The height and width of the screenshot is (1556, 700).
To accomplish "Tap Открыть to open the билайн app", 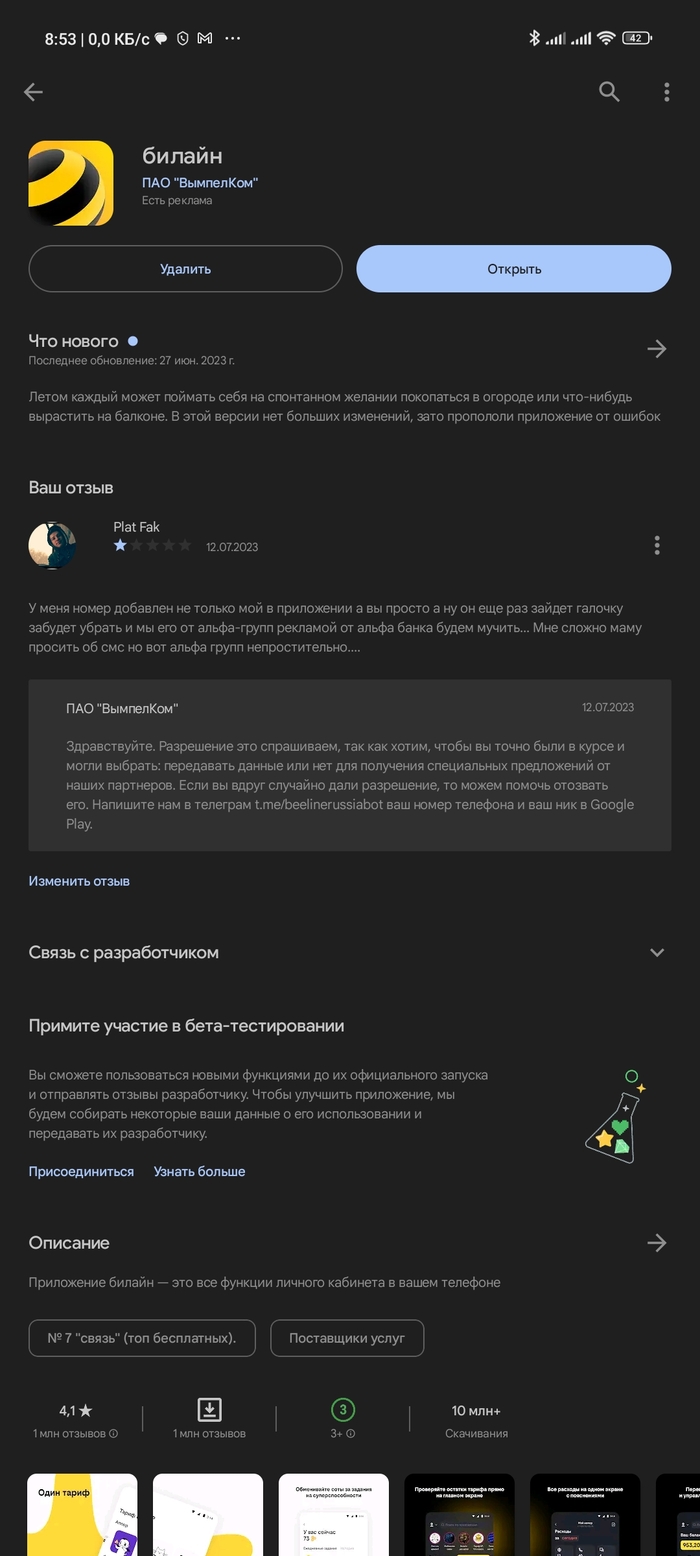I will pos(514,269).
